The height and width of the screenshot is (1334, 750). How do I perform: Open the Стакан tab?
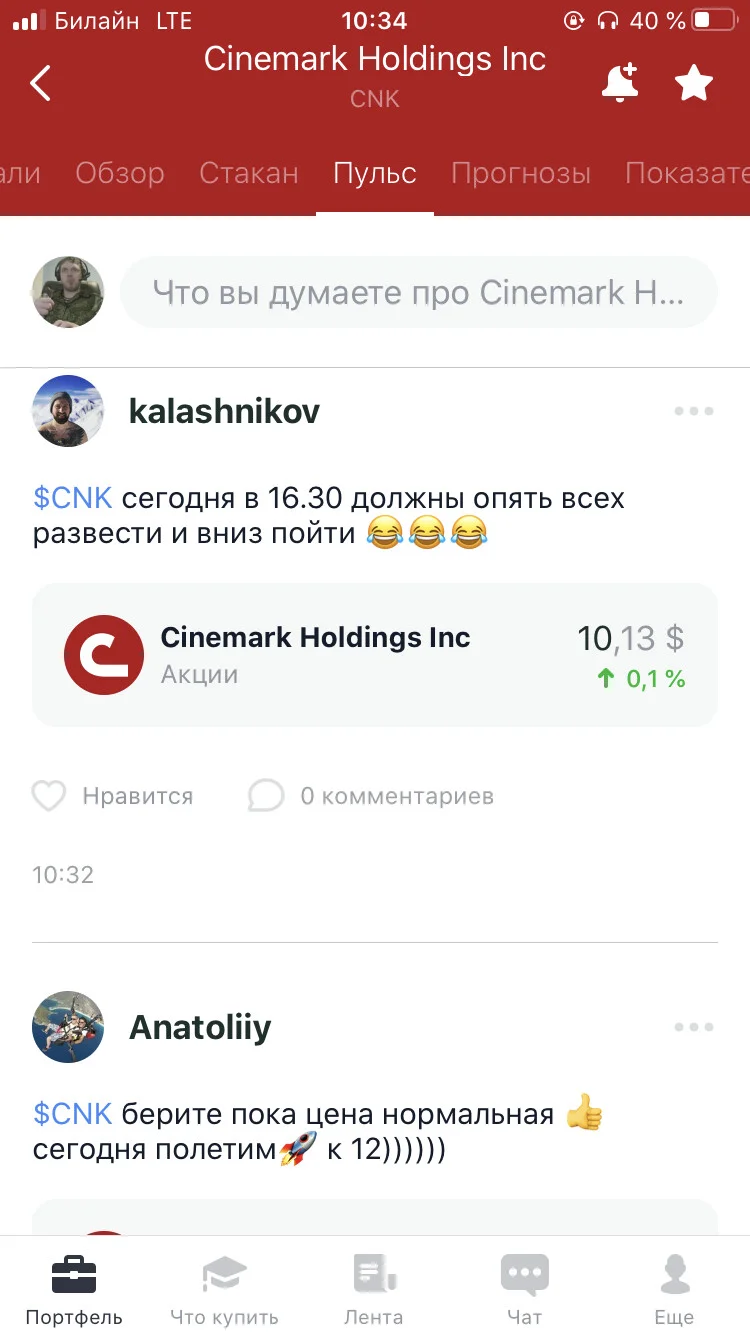[x=249, y=173]
